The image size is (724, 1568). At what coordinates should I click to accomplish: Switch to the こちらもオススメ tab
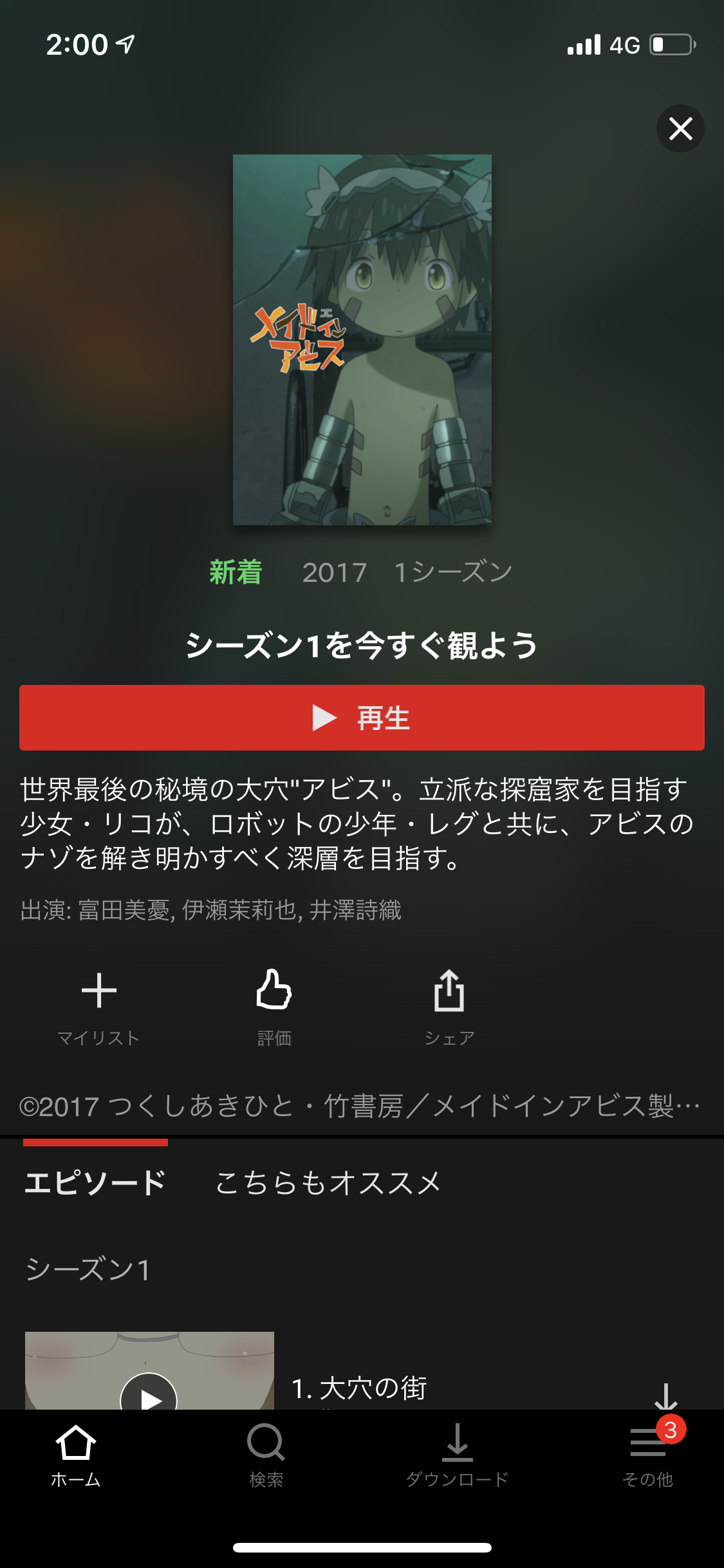[328, 1183]
